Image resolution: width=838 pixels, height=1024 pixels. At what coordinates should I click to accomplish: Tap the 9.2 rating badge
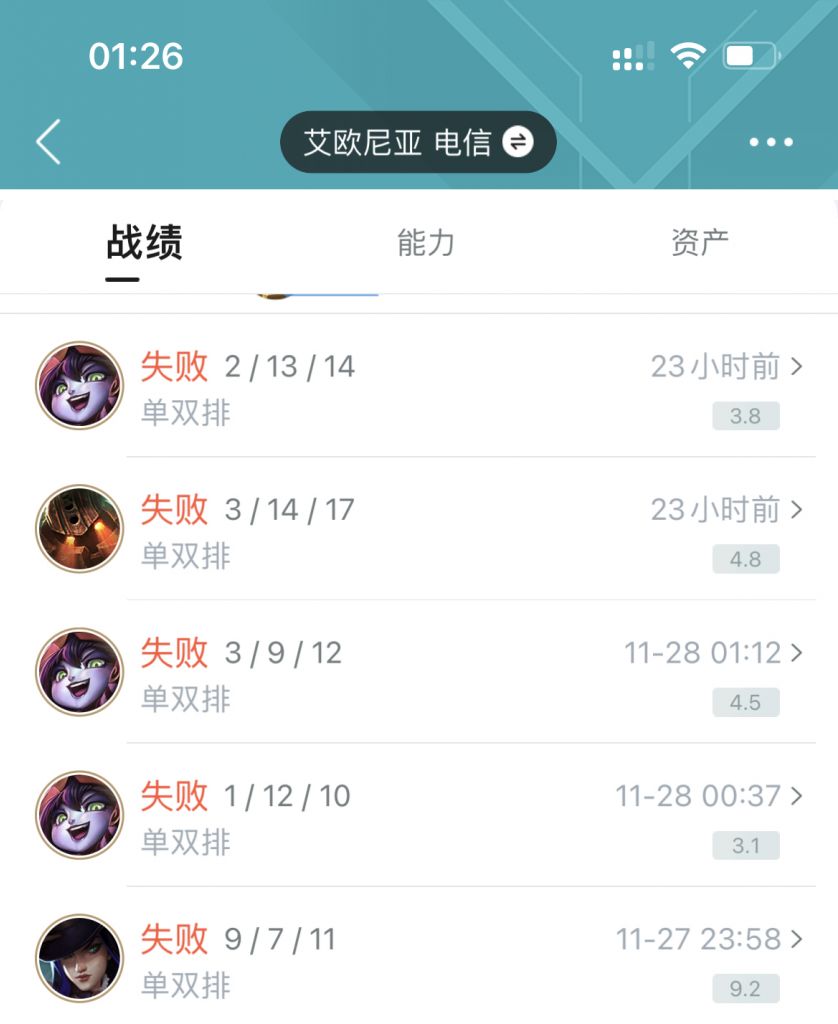745,990
